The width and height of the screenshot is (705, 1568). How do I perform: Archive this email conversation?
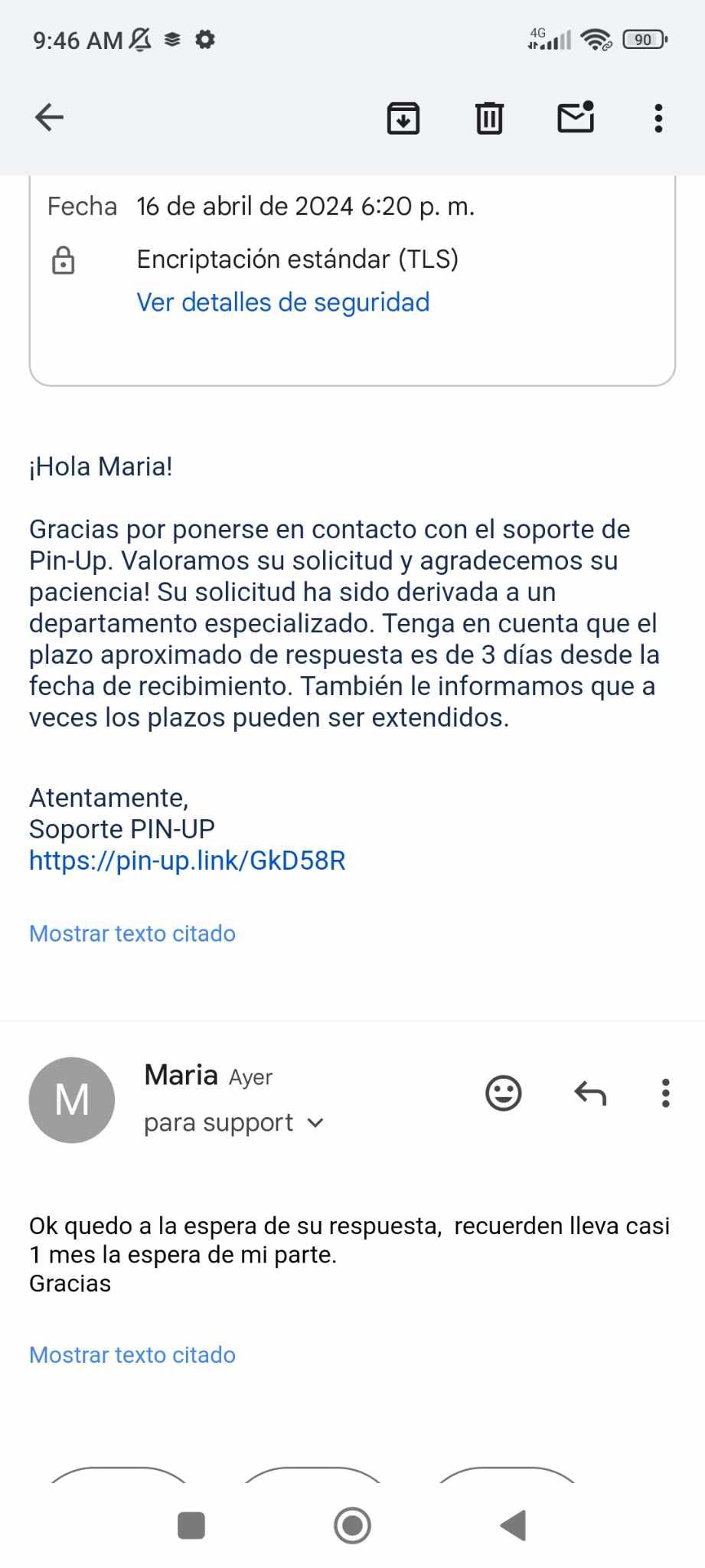[403, 118]
